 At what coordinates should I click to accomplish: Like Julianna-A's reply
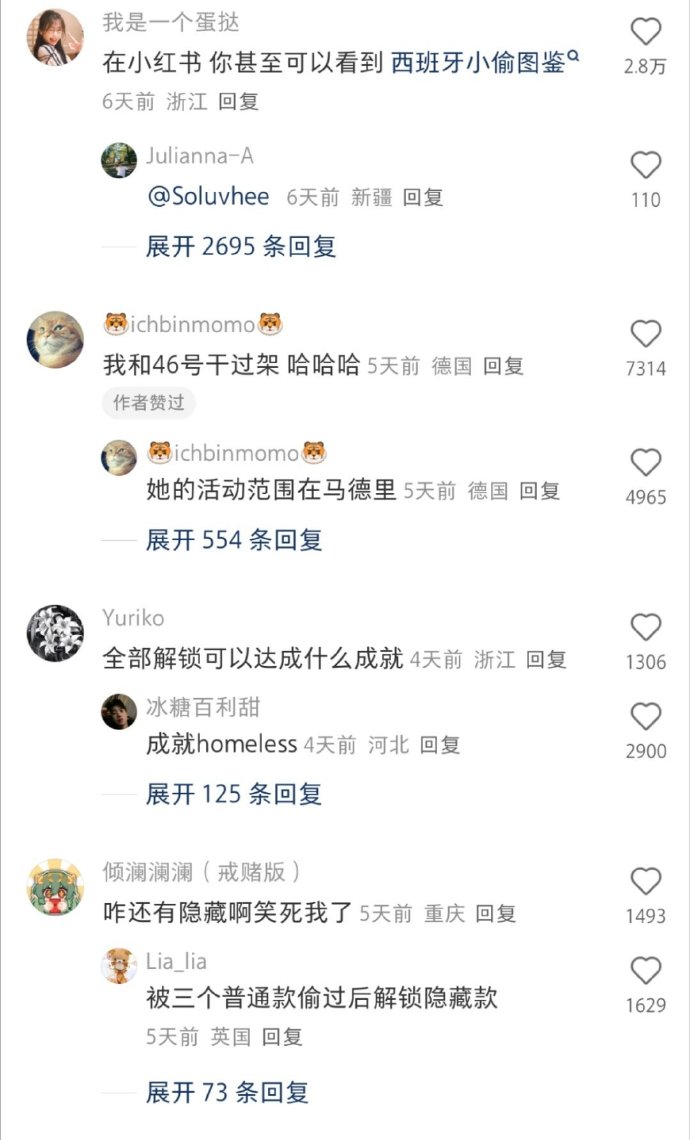tap(646, 166)
